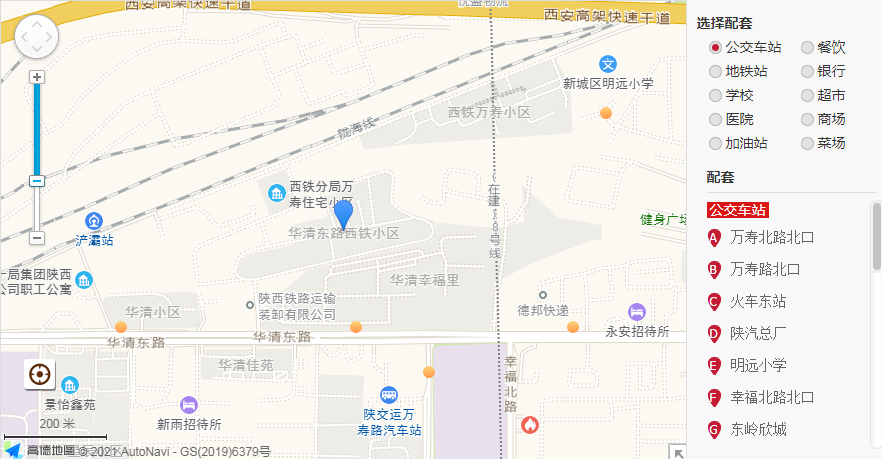Tap the map pan direction control
Viewport: 882px width, 459px height.
(37, 37)
